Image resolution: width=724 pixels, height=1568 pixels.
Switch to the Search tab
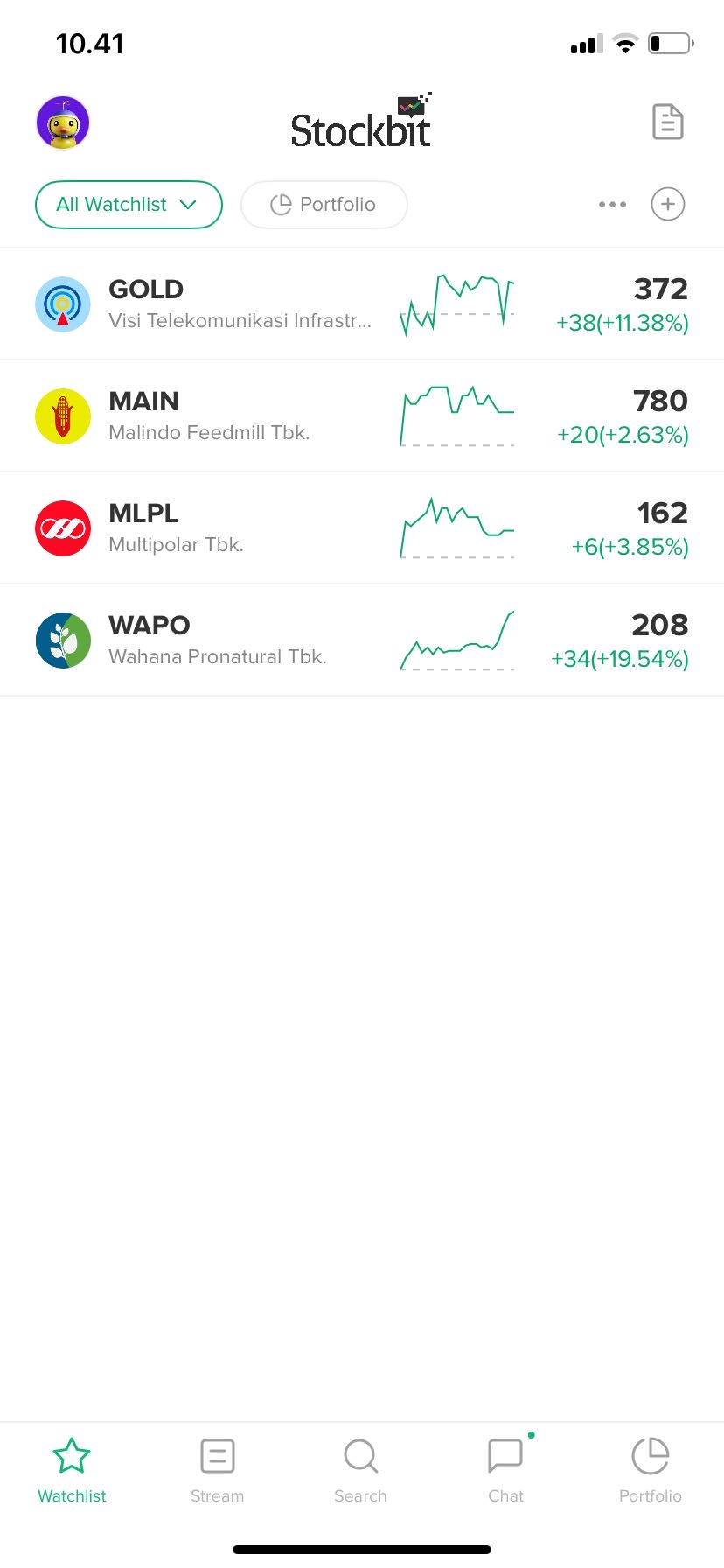[360, 1470]
